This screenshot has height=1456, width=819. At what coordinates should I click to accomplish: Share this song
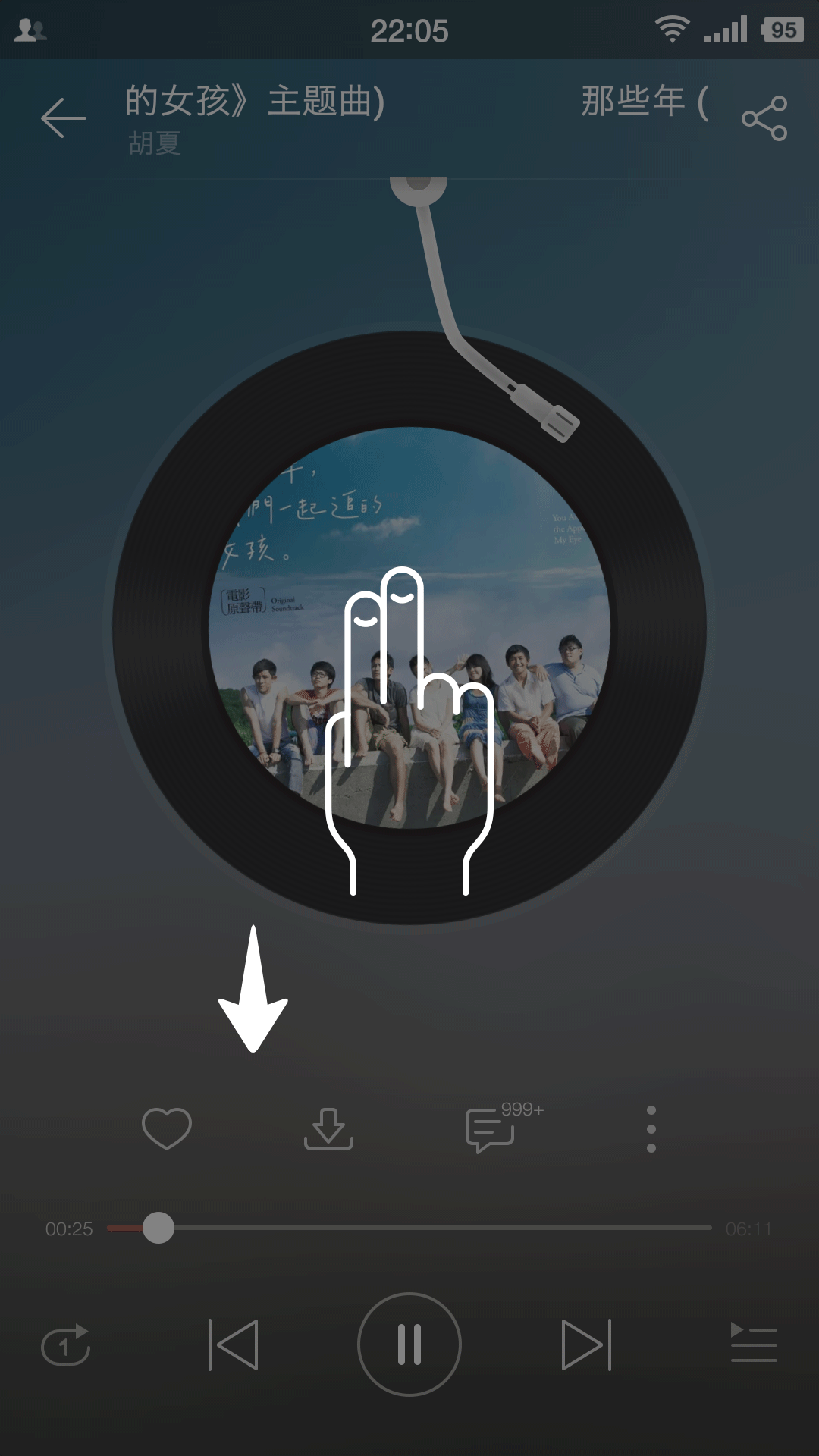click(764, 118)
